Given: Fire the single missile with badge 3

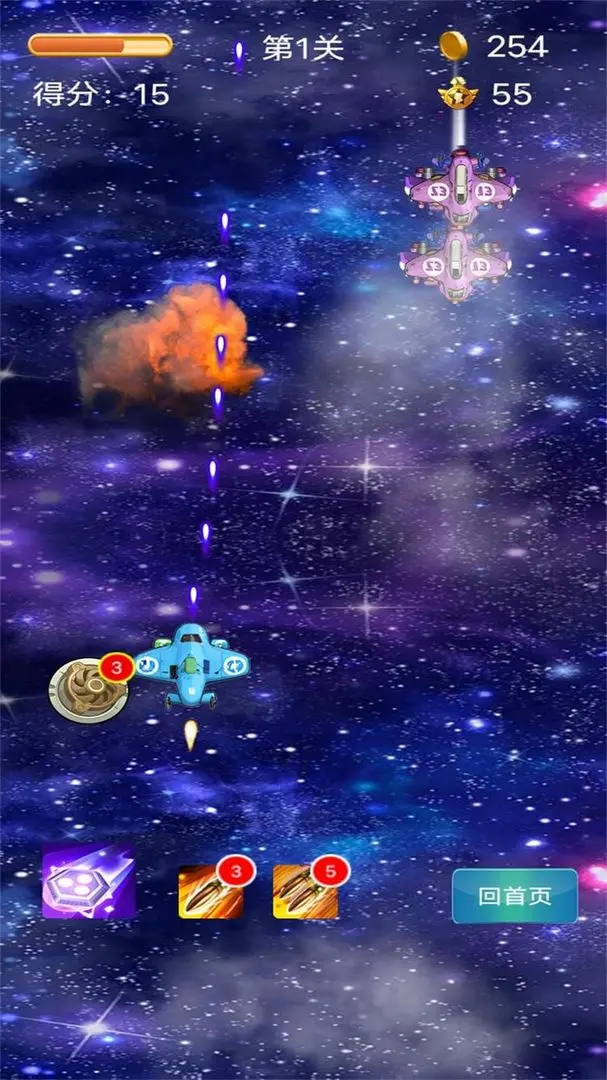Looking at the screenshot, I should pos(211,891).
